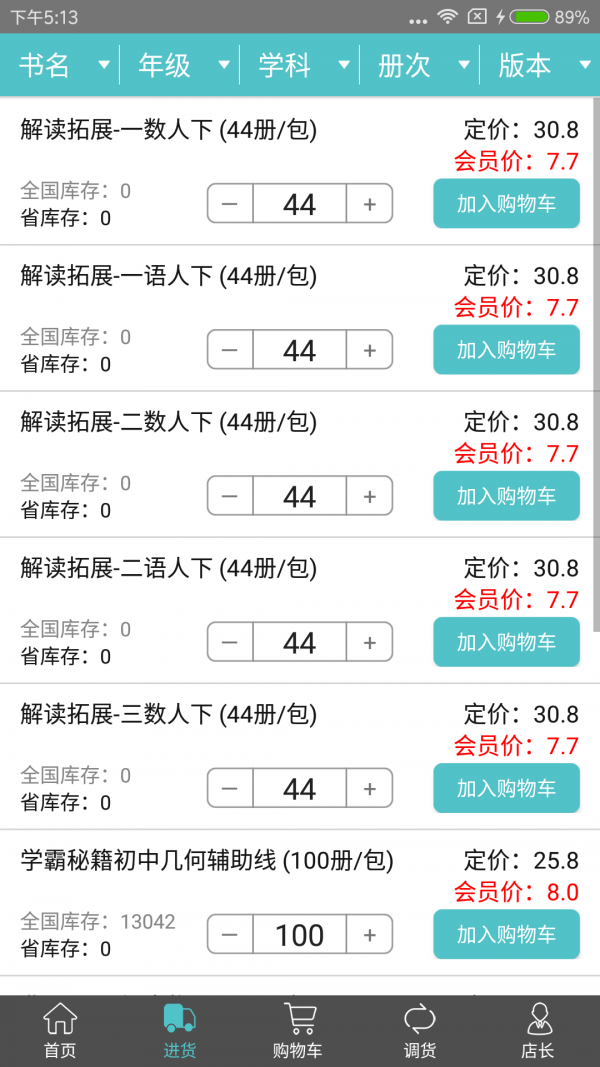Open the 购物车 tab
Screen dimensions: 600x1067
point(299,1030)
